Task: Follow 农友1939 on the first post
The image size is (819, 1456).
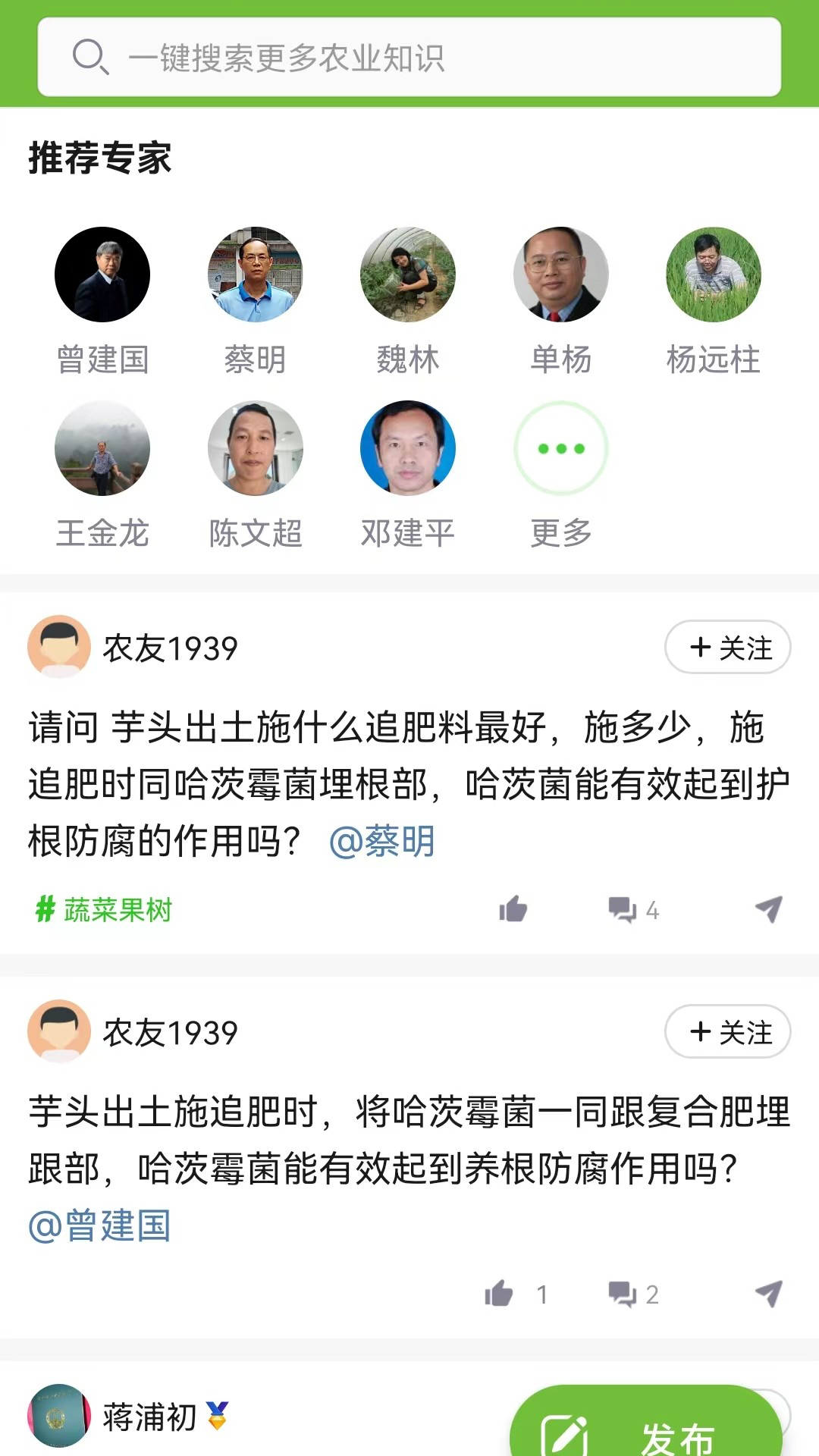Action: click(x=726, y=647)
